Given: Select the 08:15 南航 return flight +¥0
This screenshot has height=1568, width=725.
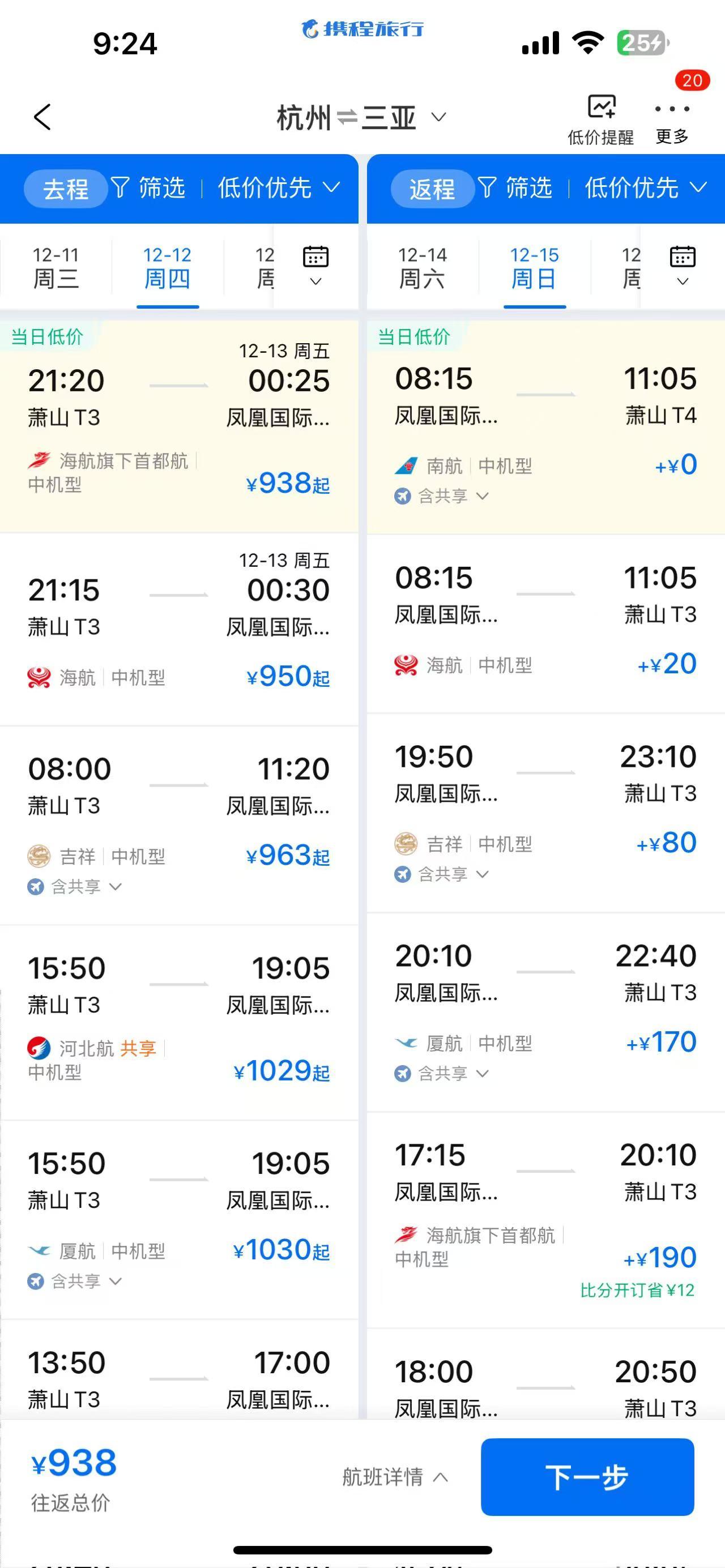Looking at the screenshot, I should click(545, 426).
